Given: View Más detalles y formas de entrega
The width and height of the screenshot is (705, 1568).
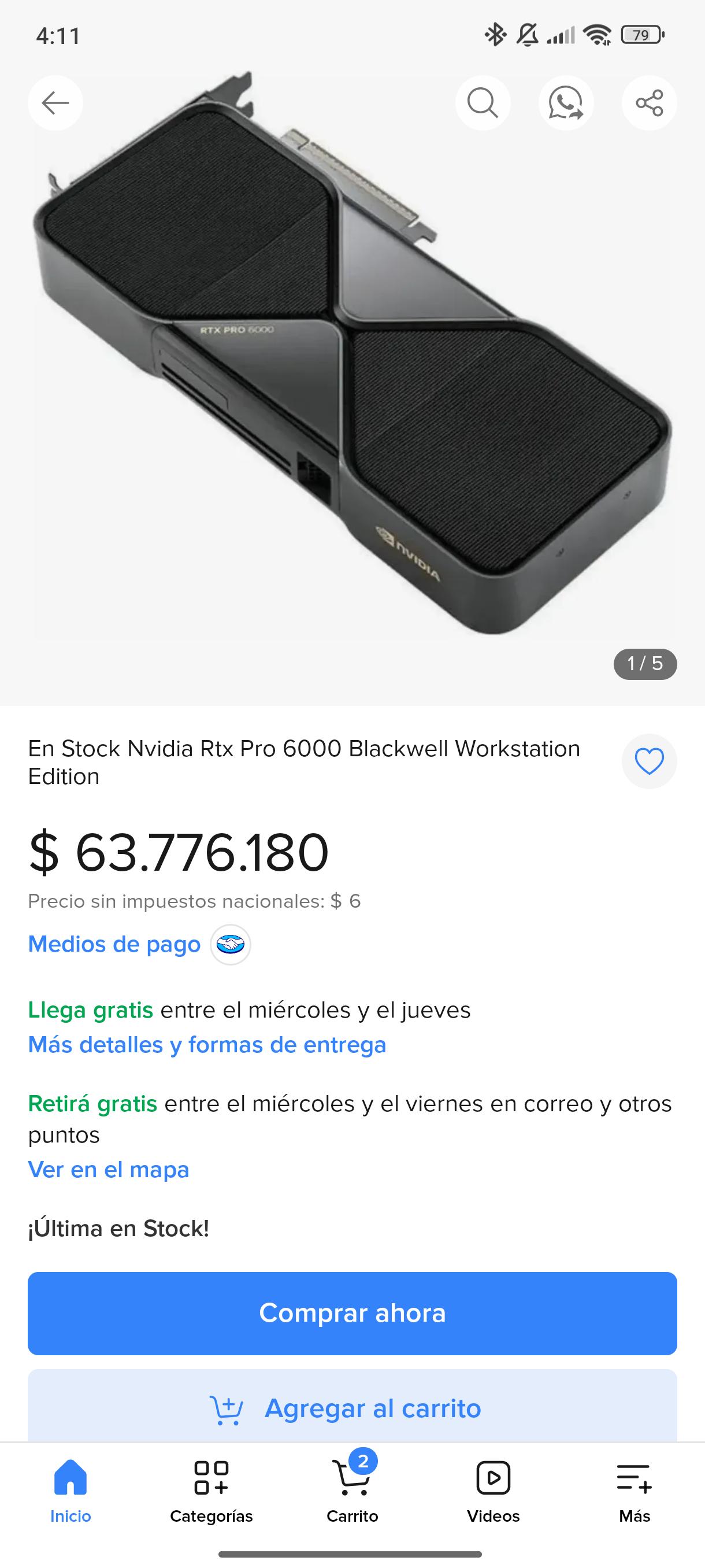Looking at the screenshot, I should click(207, 1045).
